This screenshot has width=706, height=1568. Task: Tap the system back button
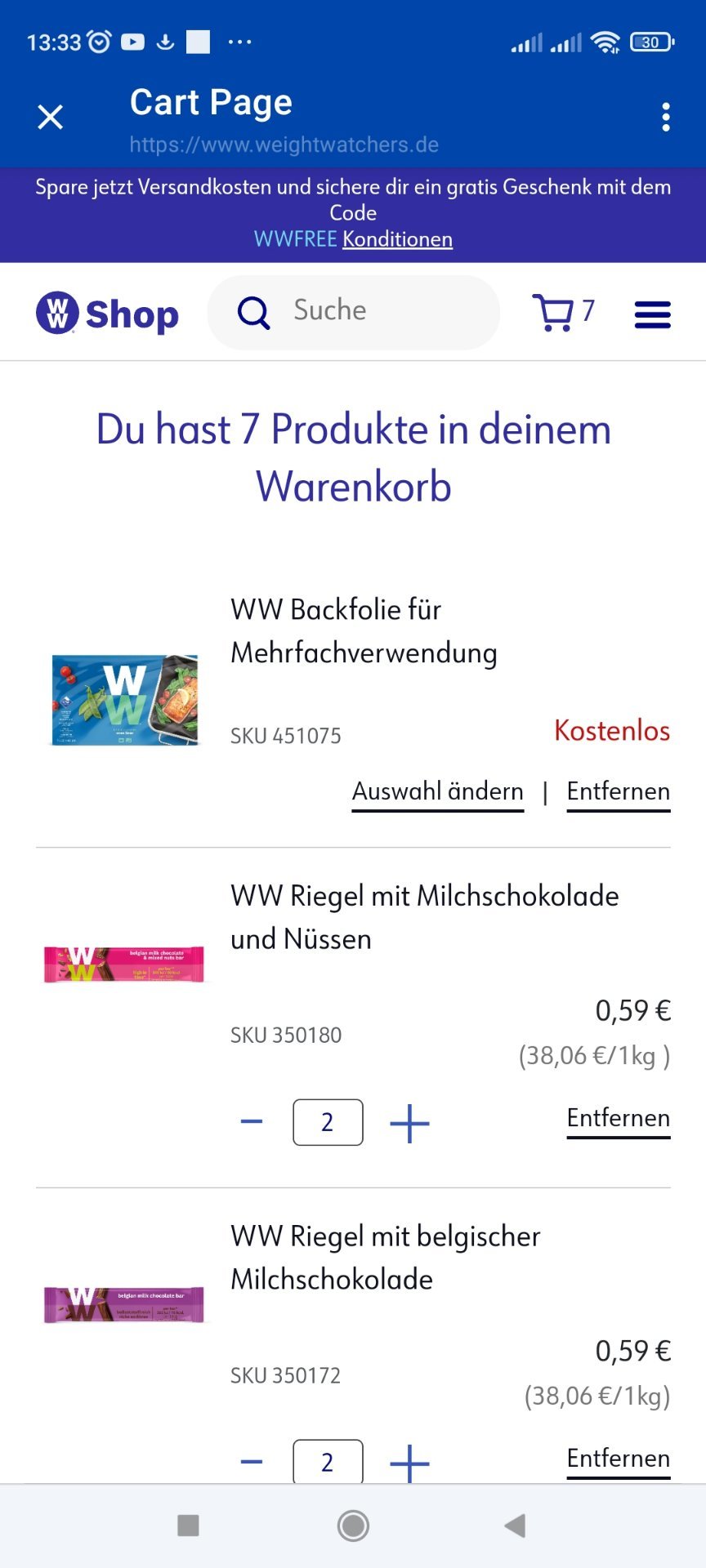pos(515,1526)
